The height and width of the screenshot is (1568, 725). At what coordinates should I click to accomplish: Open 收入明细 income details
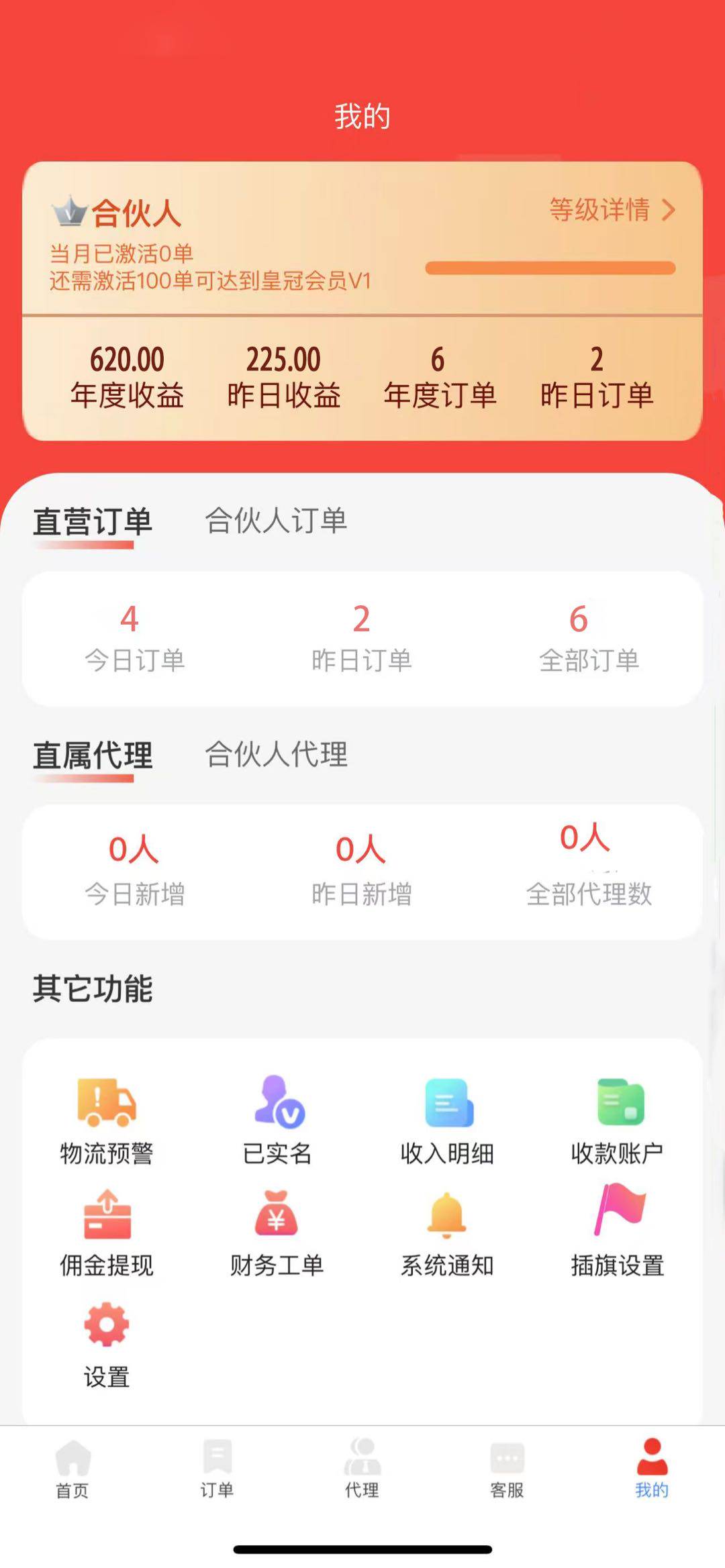click(x=447, y=1121)
